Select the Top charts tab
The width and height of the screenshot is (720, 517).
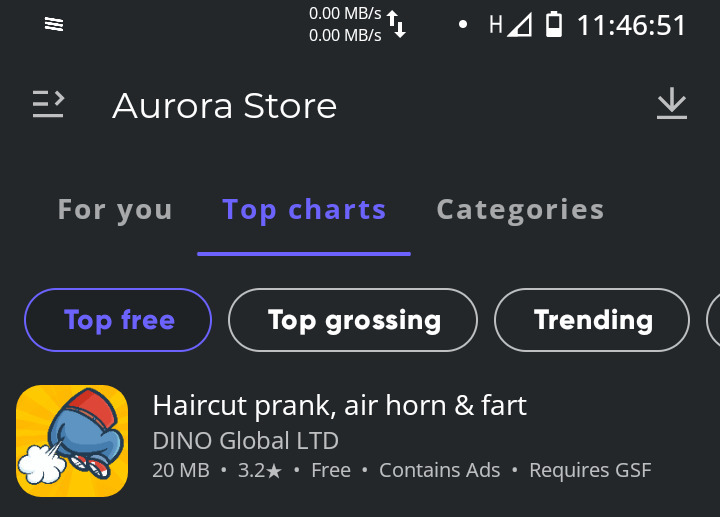[304, 210]
